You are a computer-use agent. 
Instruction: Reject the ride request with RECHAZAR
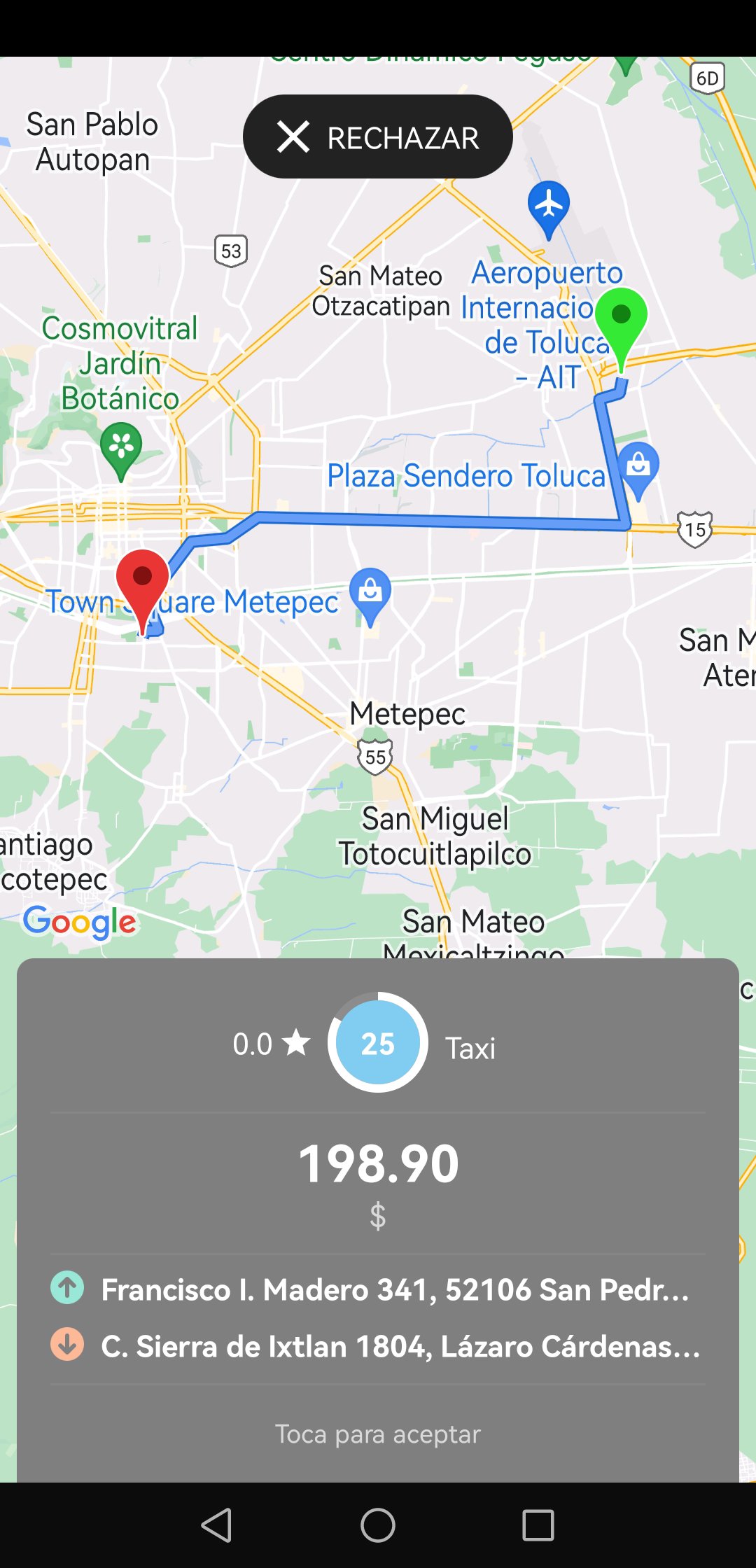[377, 137]
